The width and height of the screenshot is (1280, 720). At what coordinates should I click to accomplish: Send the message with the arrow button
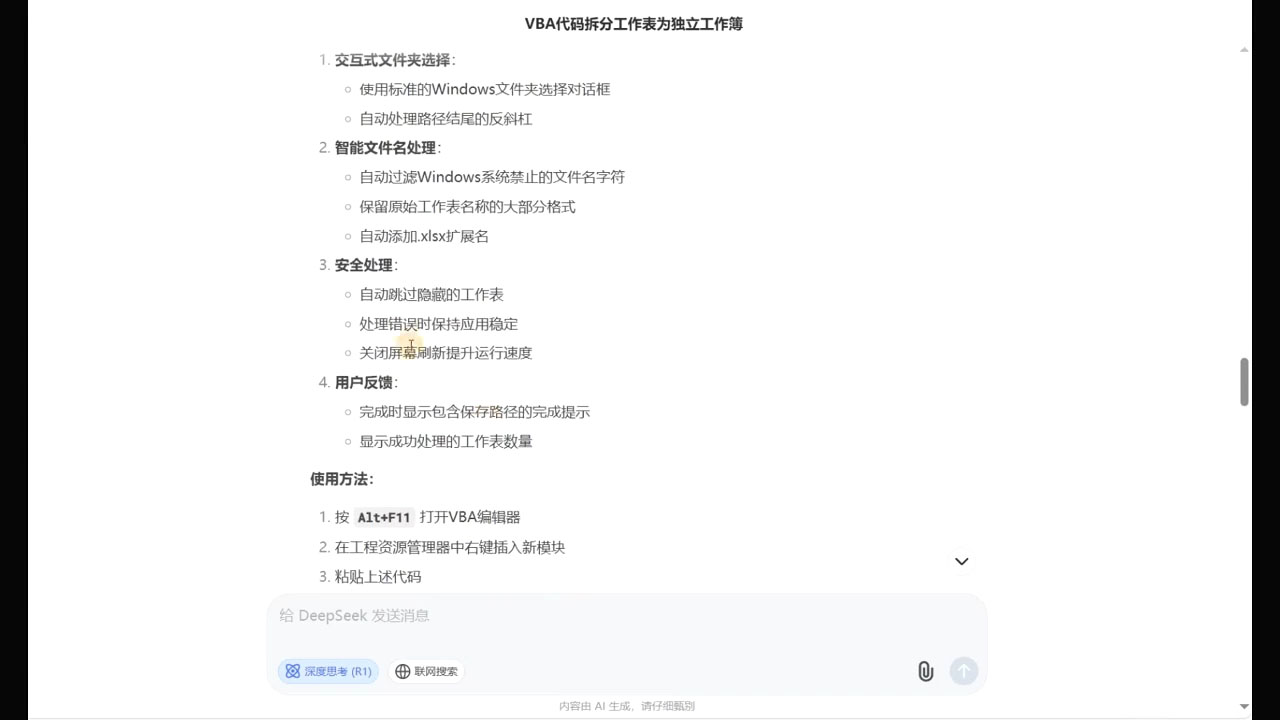[964, 672]
